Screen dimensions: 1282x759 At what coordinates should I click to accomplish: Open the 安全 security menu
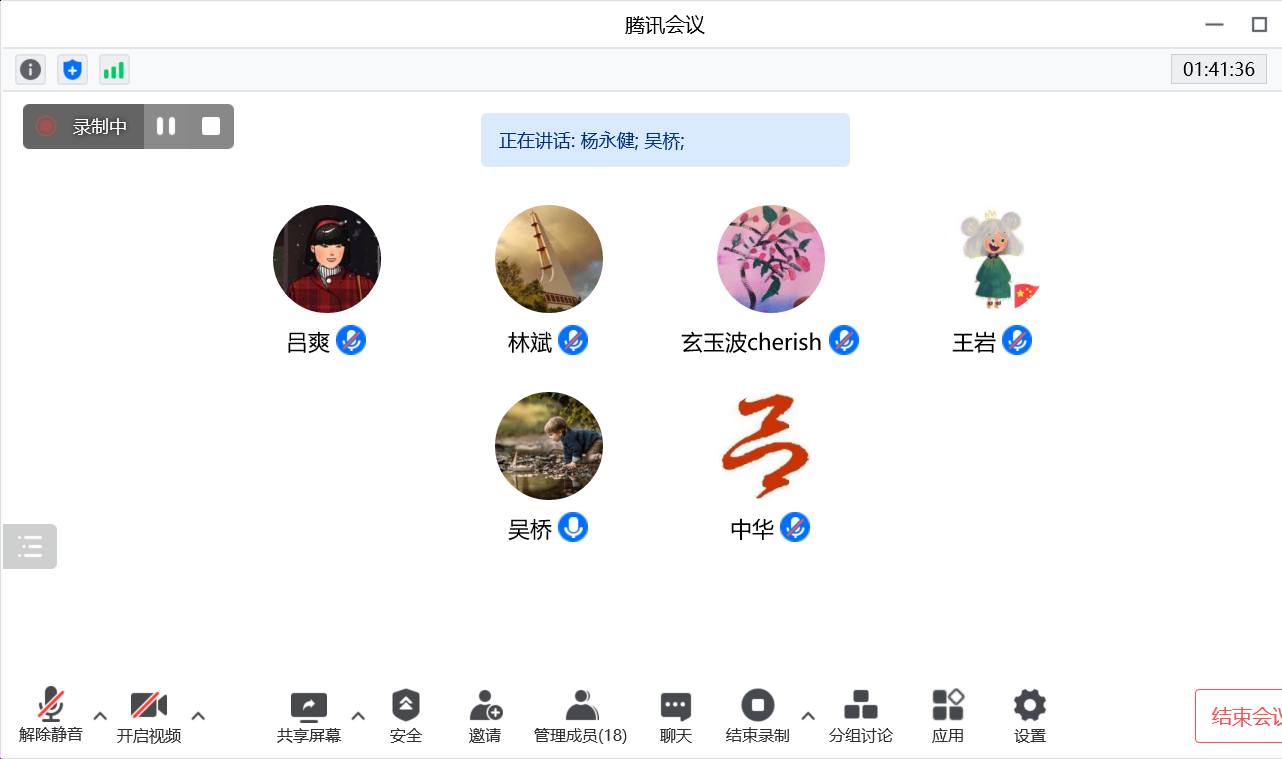[405, 715]
